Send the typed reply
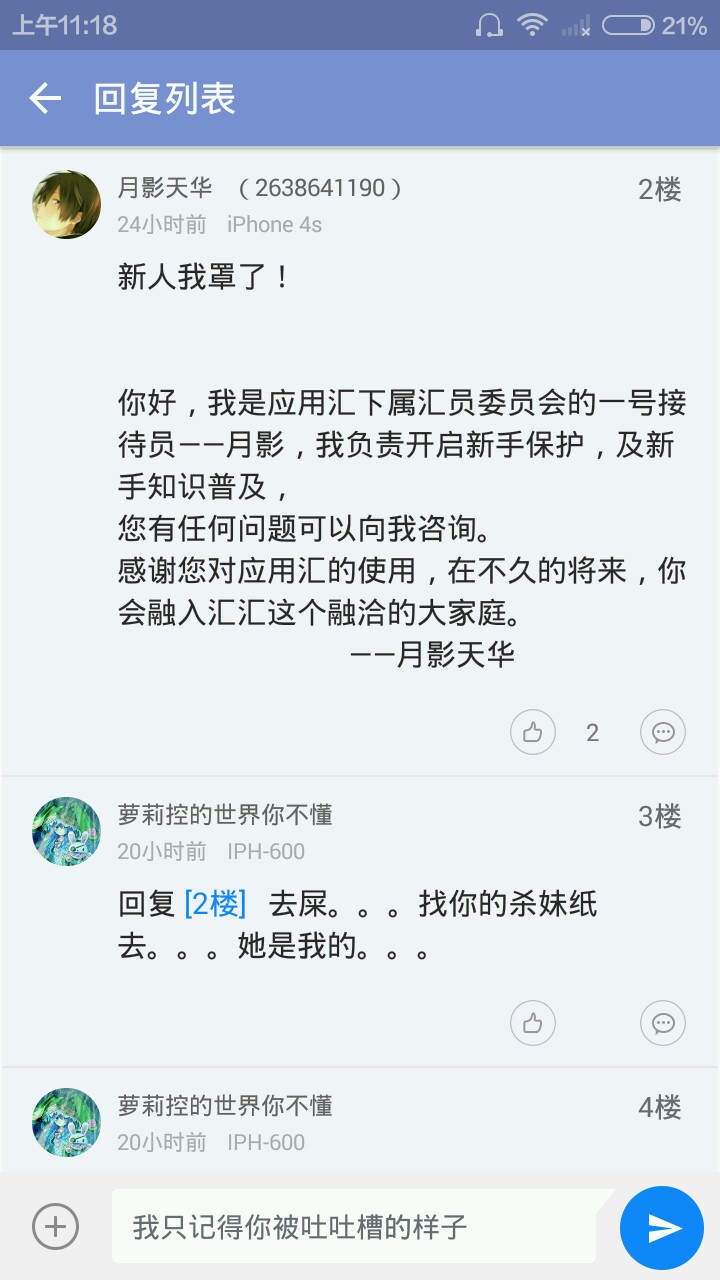 [662, 1227]
